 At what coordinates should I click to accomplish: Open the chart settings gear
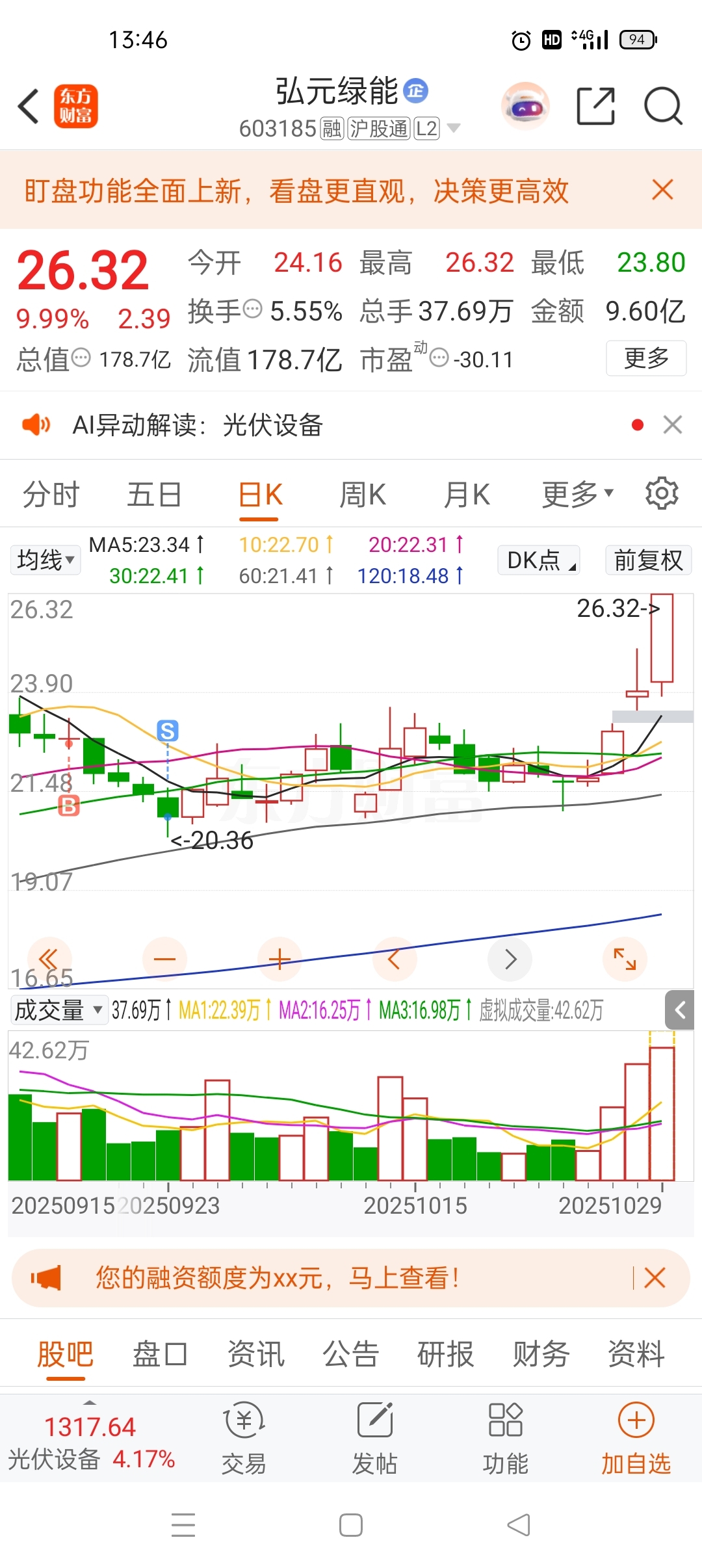662,493
